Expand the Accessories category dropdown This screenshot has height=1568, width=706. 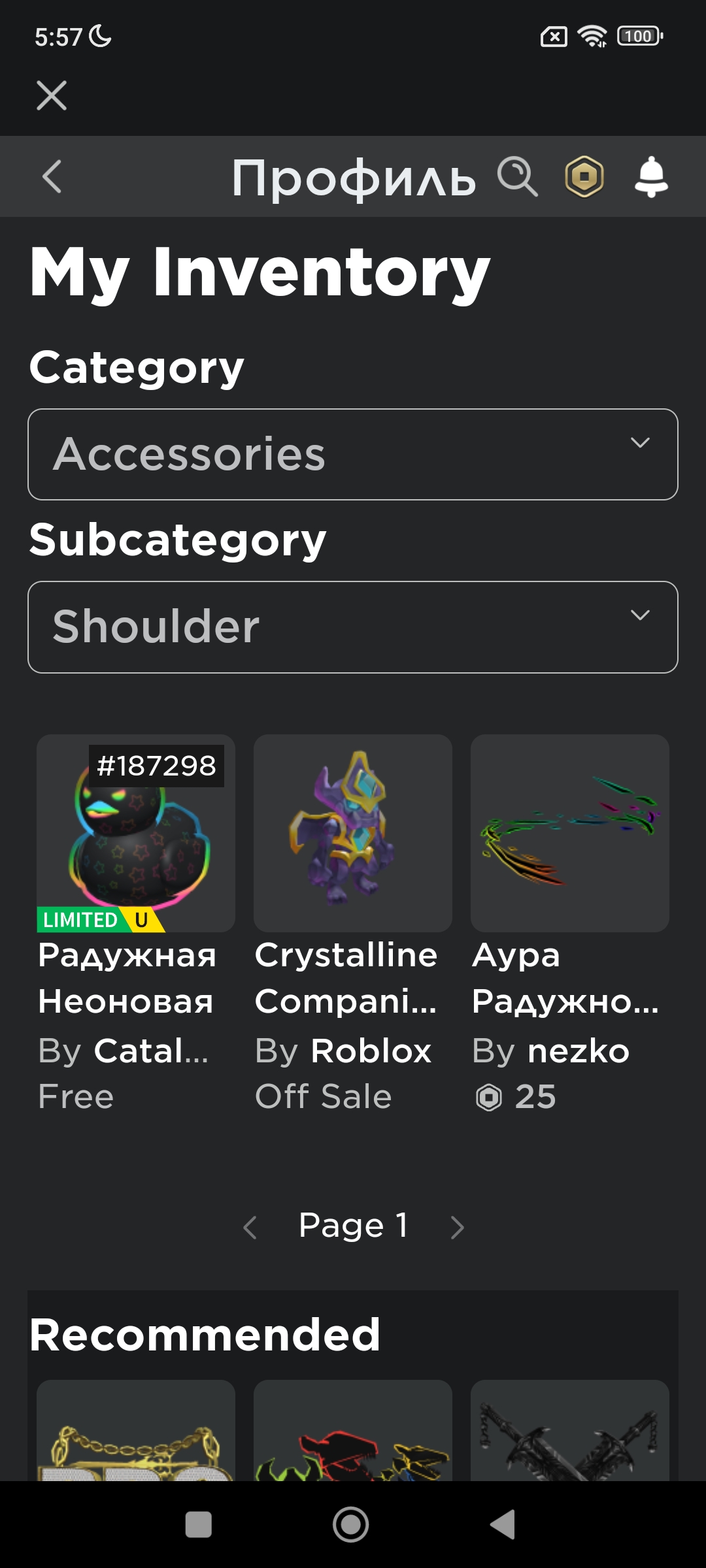pyautogui.click(x=353, y=454)
